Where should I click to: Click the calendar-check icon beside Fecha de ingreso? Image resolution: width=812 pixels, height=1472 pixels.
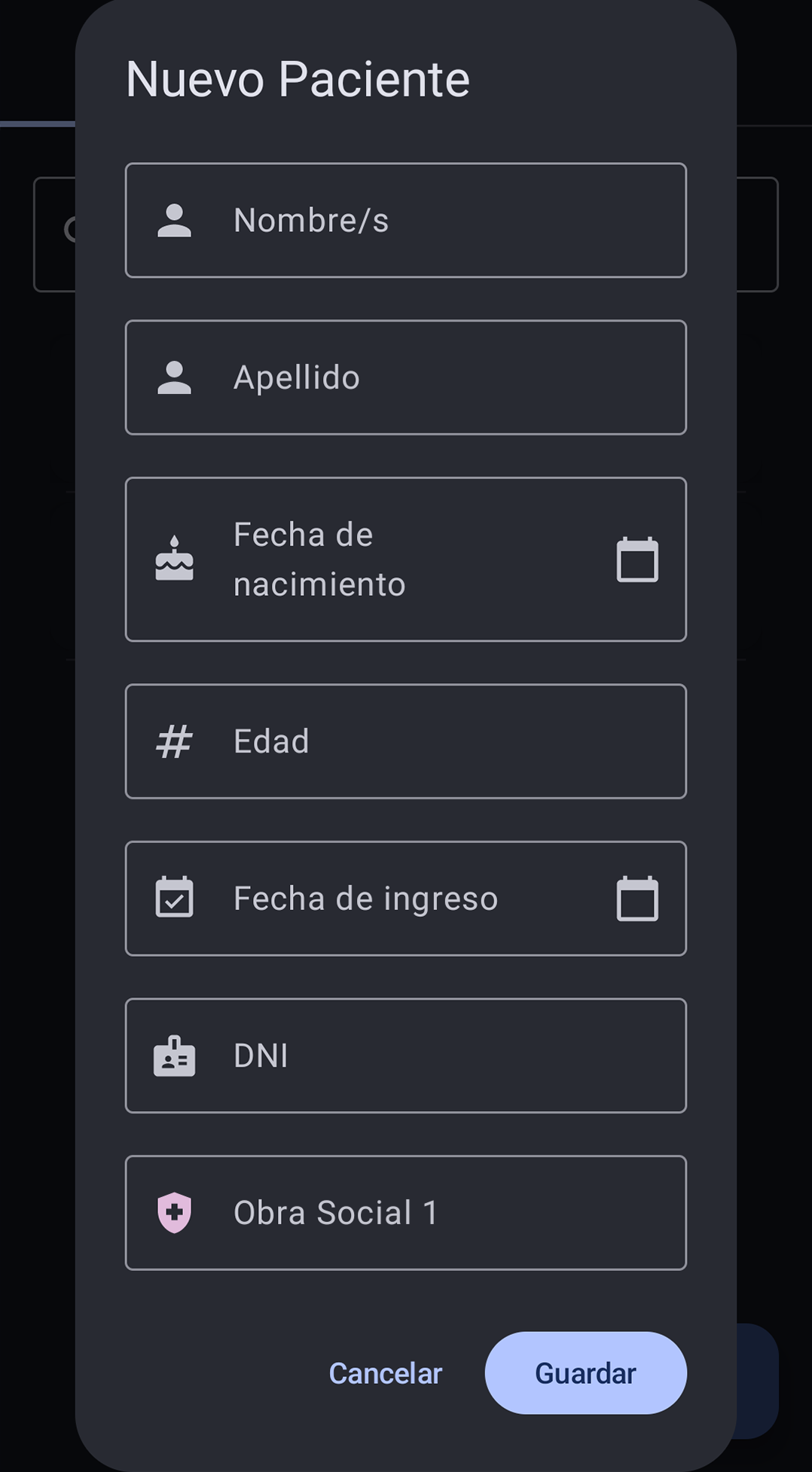173,897
